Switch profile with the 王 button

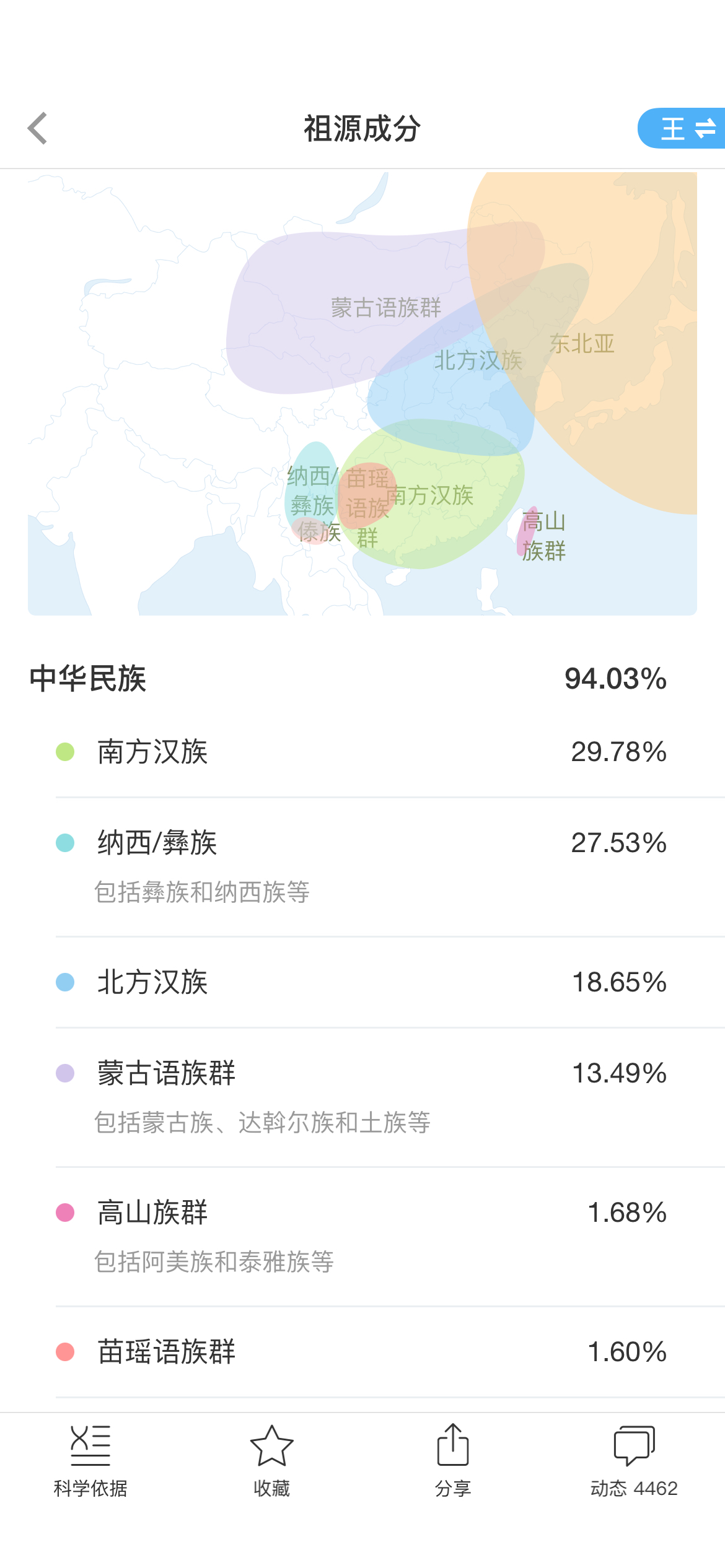pyautogui.click(x=682, y=128)
